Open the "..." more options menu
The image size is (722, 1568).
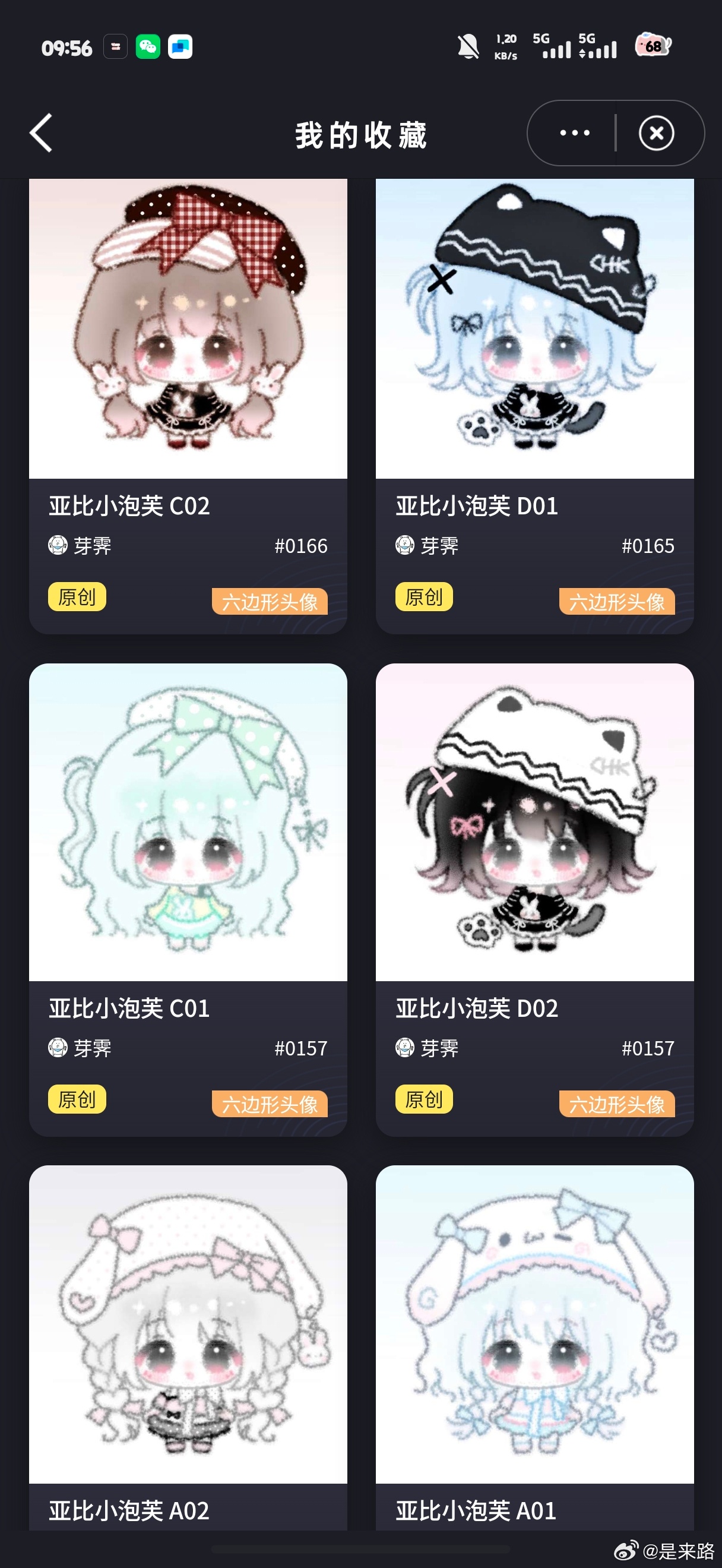coord(574,132)
